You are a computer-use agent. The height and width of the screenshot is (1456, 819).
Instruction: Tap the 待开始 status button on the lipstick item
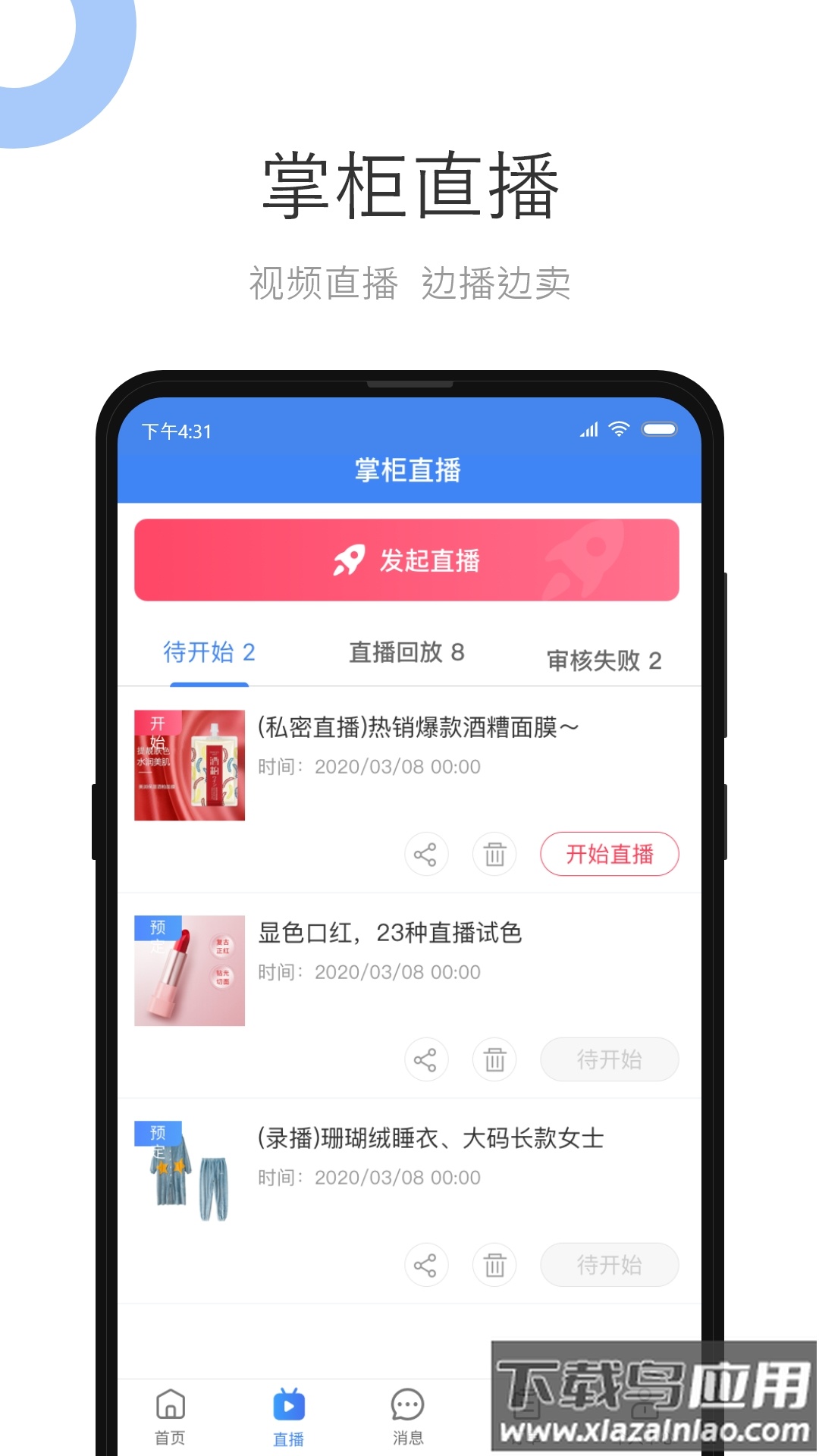click(610, 1059)
